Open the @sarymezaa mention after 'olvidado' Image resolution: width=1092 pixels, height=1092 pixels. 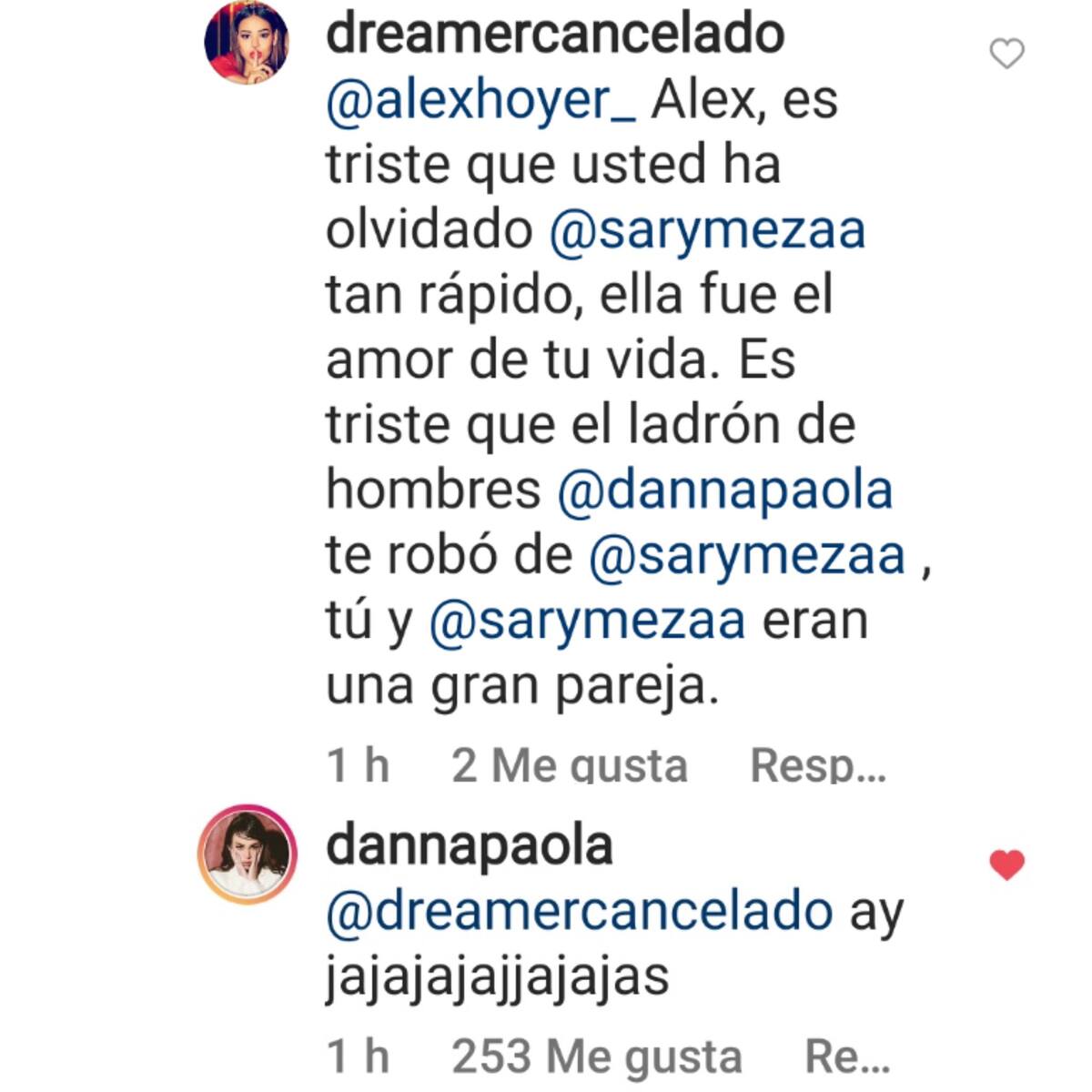(706, 230)
